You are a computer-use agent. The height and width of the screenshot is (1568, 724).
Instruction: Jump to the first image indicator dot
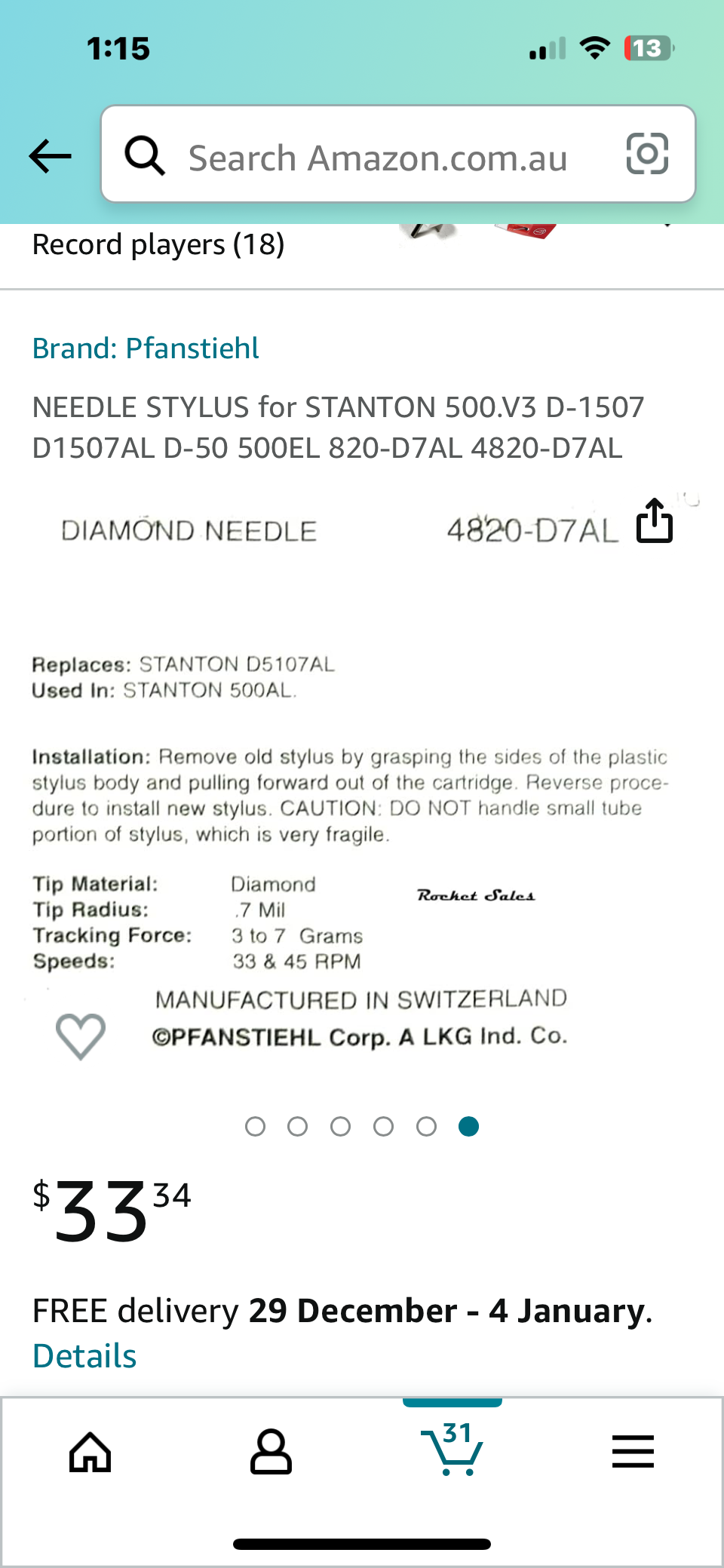[x=255, y=1126]
